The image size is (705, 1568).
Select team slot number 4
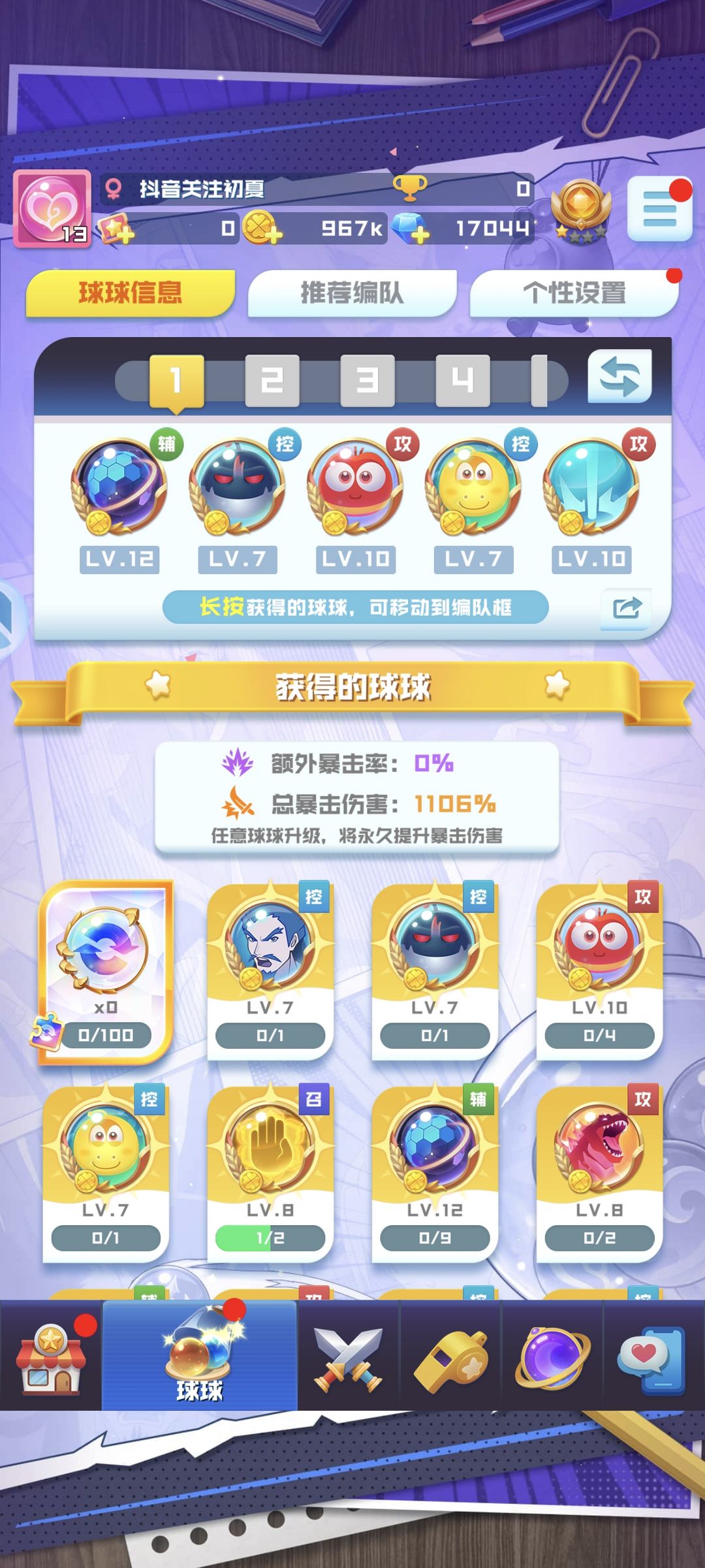[462, 380]
